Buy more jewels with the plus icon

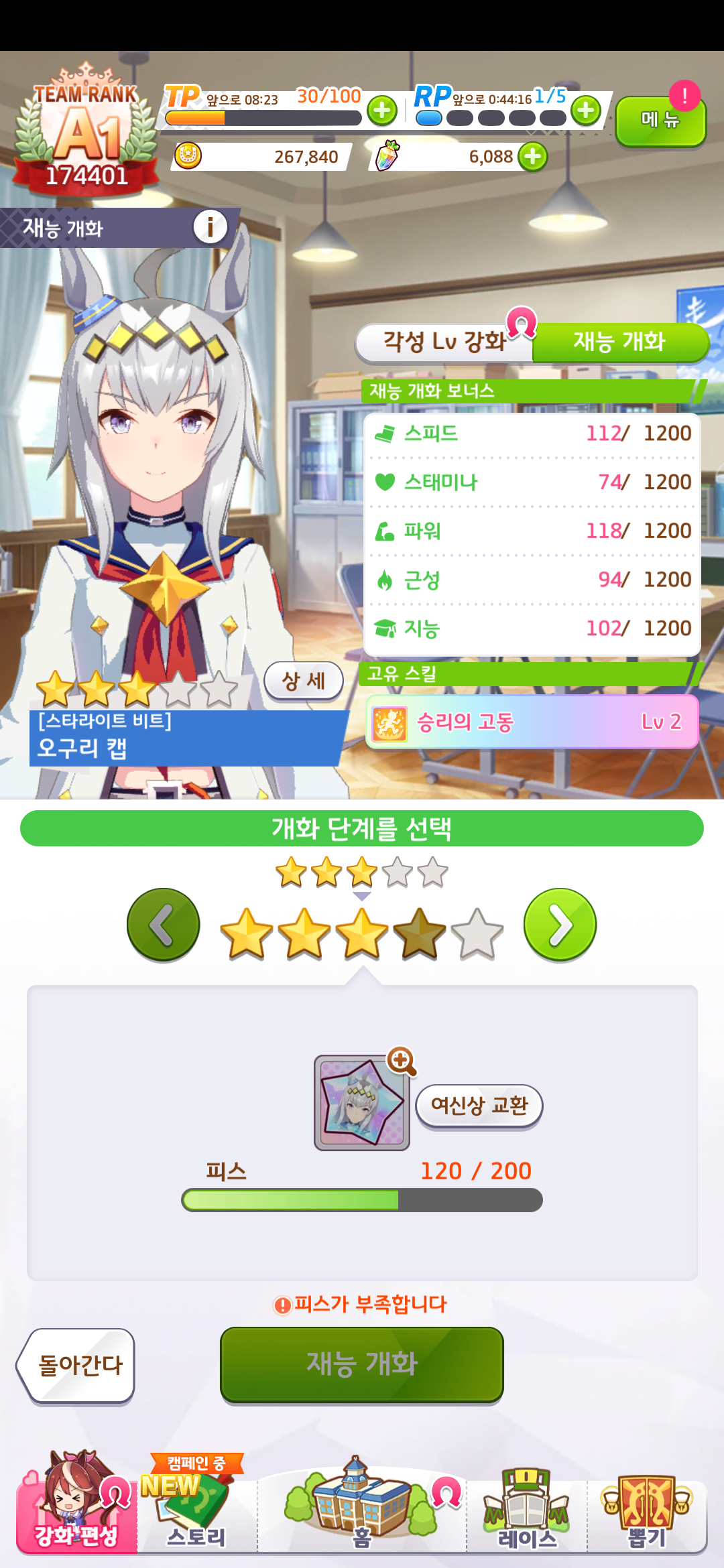(533, 157)
